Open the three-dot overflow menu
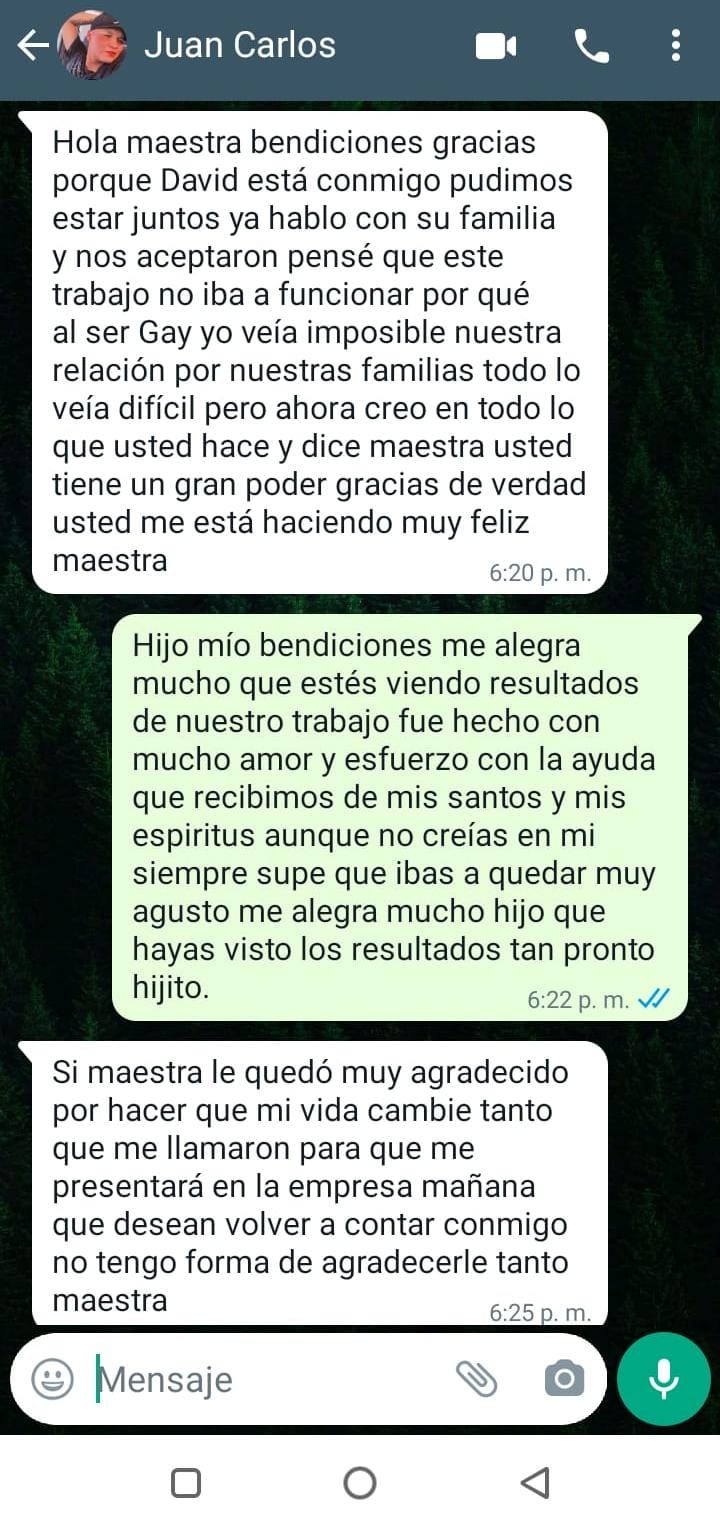 tap(677, 45)
